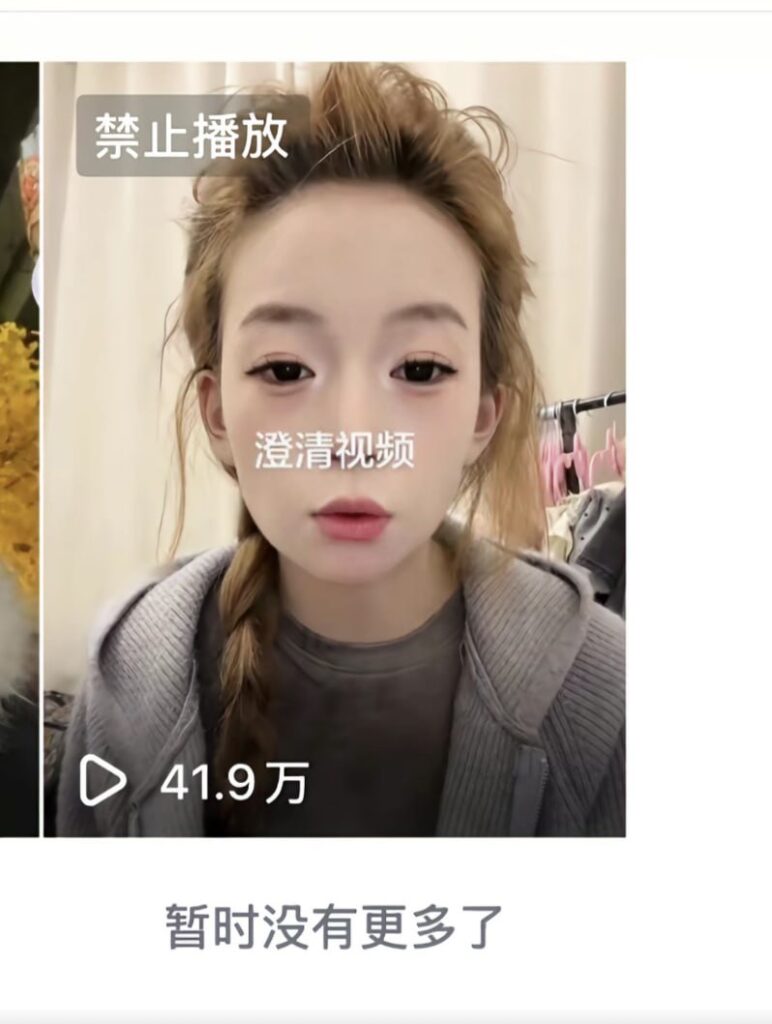
Task: Open the partly visible video tile with yellow flowers
Action: point(18,450)
